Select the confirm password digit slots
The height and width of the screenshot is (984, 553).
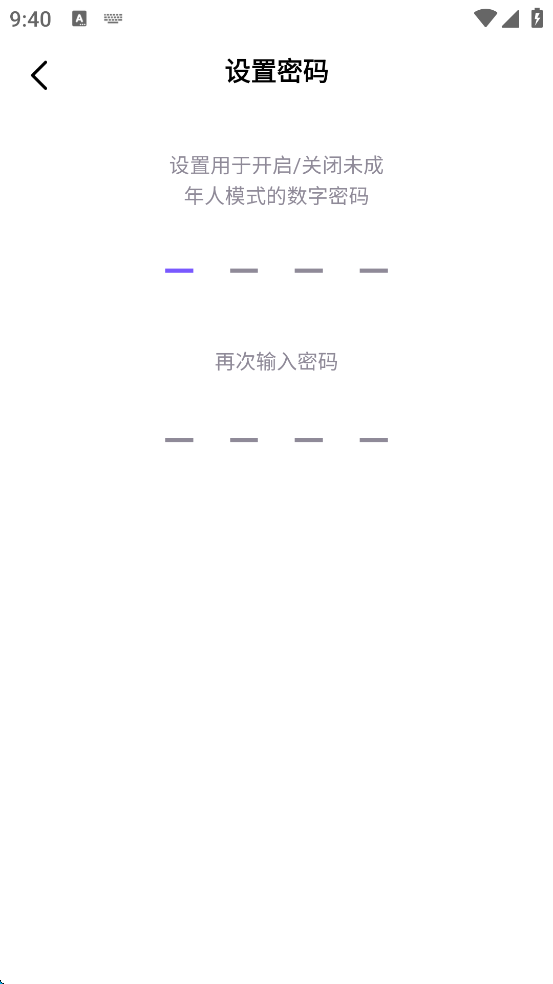point(276,440)
